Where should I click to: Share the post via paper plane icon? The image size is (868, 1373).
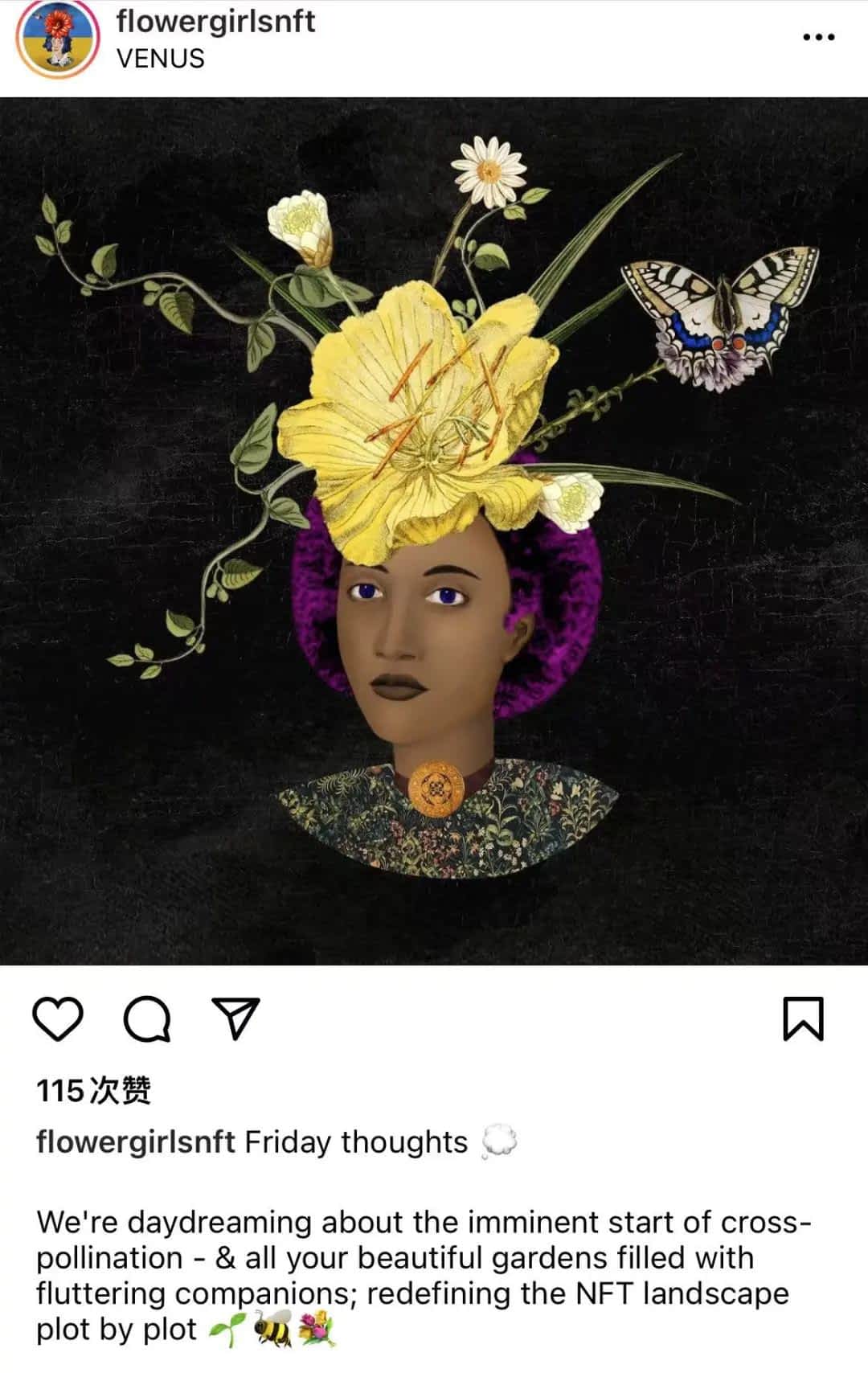[x=235, y=1018]
